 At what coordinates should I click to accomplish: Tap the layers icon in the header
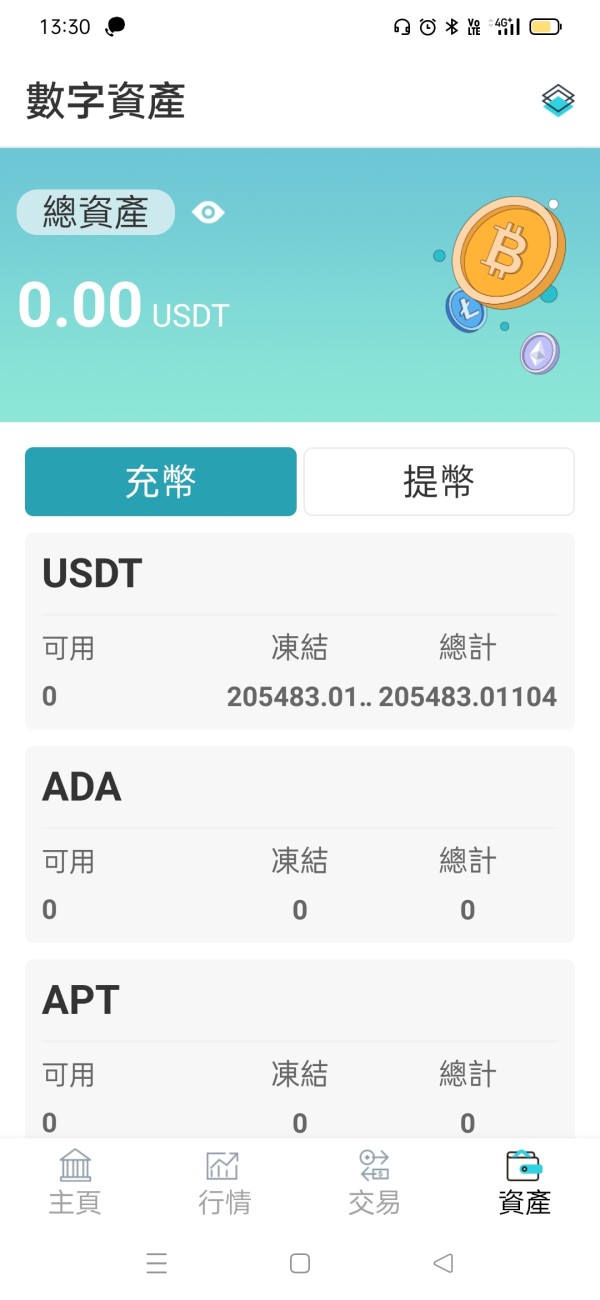558,100
